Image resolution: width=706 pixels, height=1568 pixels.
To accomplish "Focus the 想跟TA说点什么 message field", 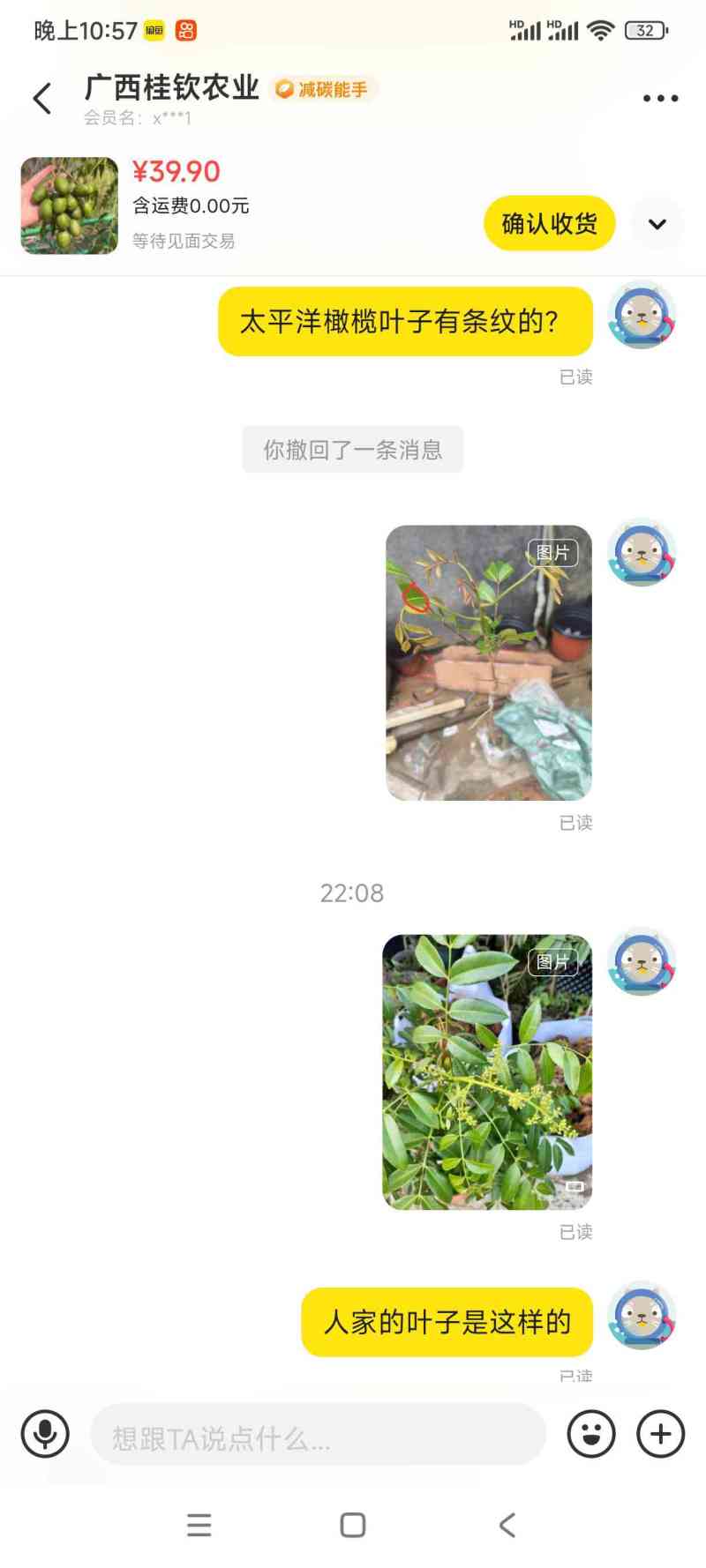I will pos(318,1435).
